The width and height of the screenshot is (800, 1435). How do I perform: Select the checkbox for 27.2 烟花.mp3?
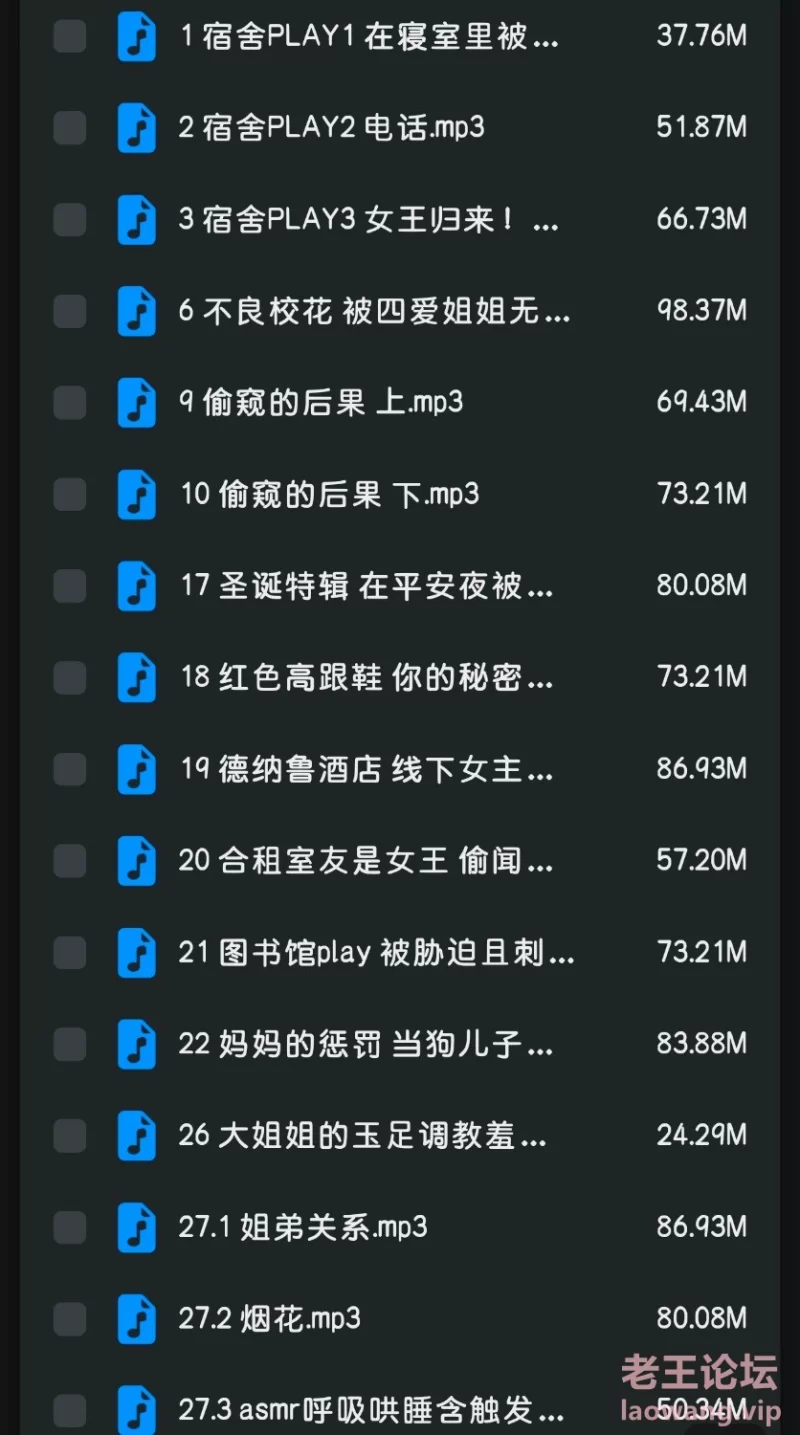(69, 1318)
